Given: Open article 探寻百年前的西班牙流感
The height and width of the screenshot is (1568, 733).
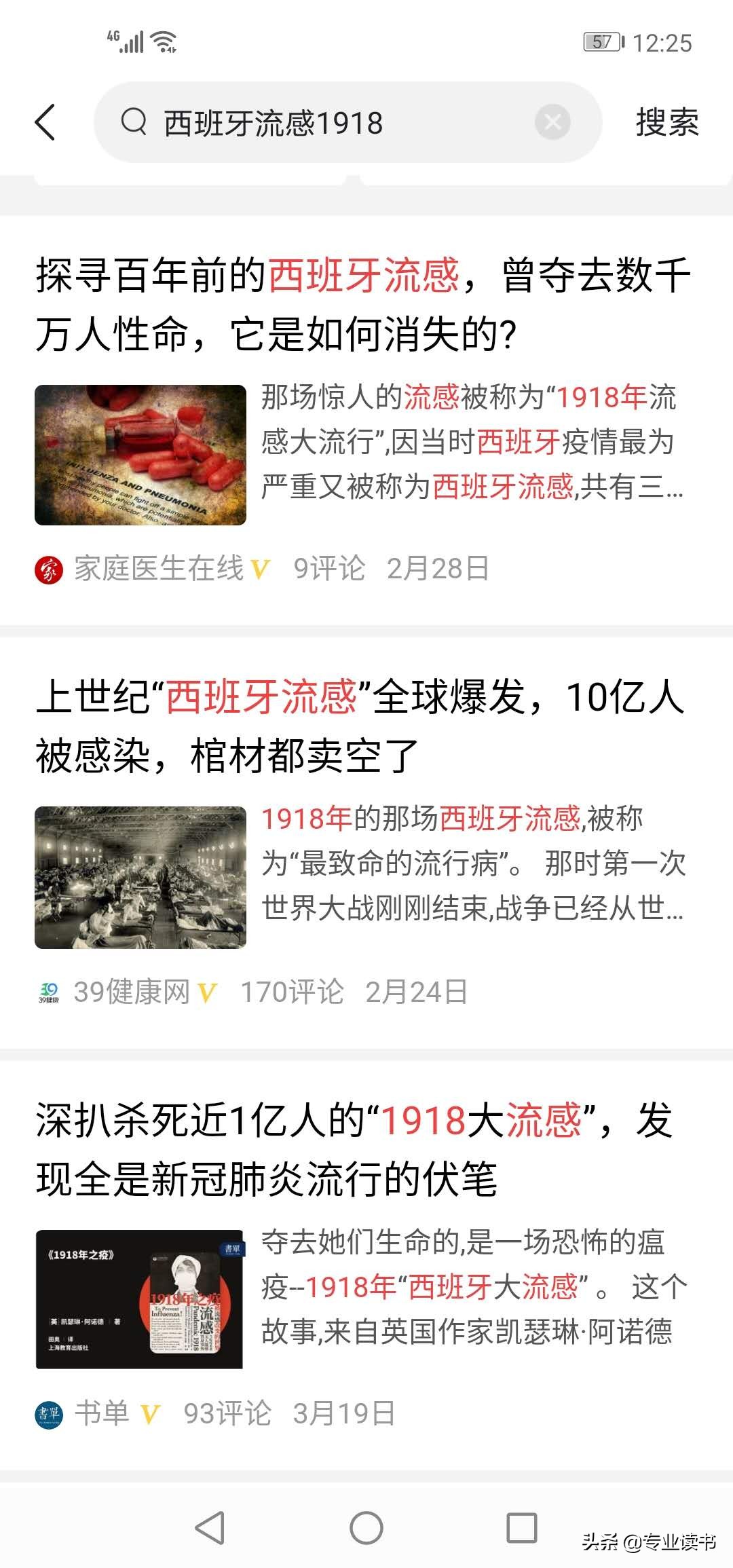Looking at the screenshot, I should click(363, 305).
